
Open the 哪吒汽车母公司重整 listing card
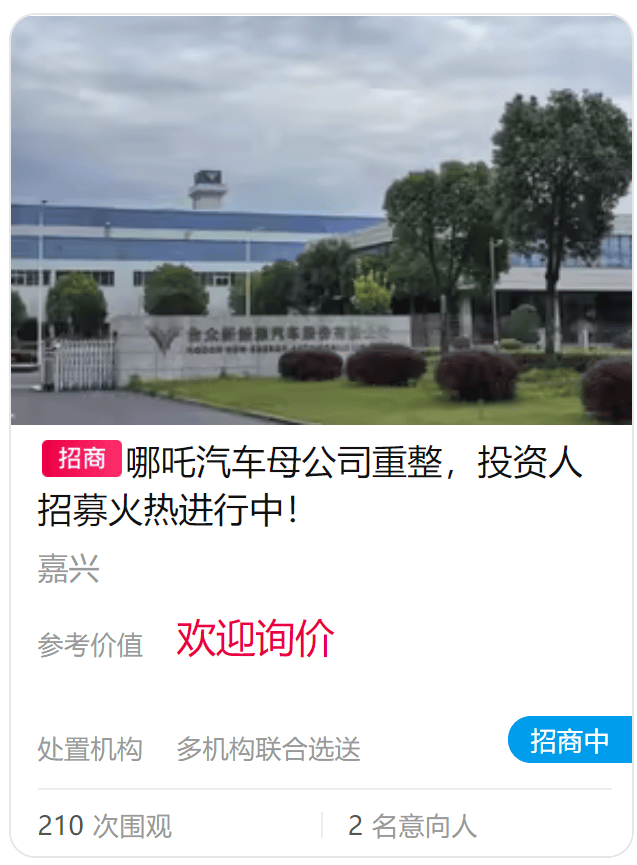(x=310, y=486)
